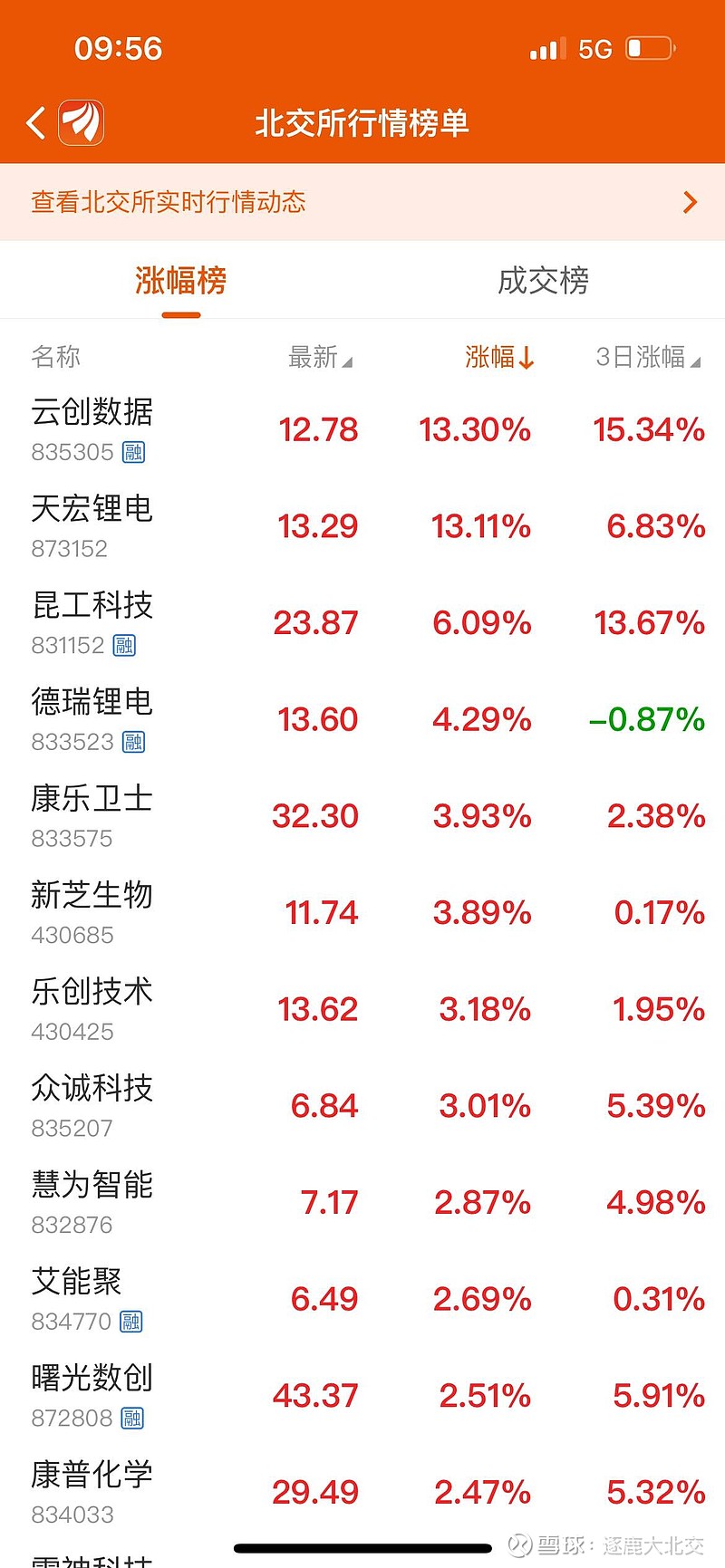This screenshot has width=725, height=1568.
Task: Select the 康乐卫士 row
Action: (362, 816)
